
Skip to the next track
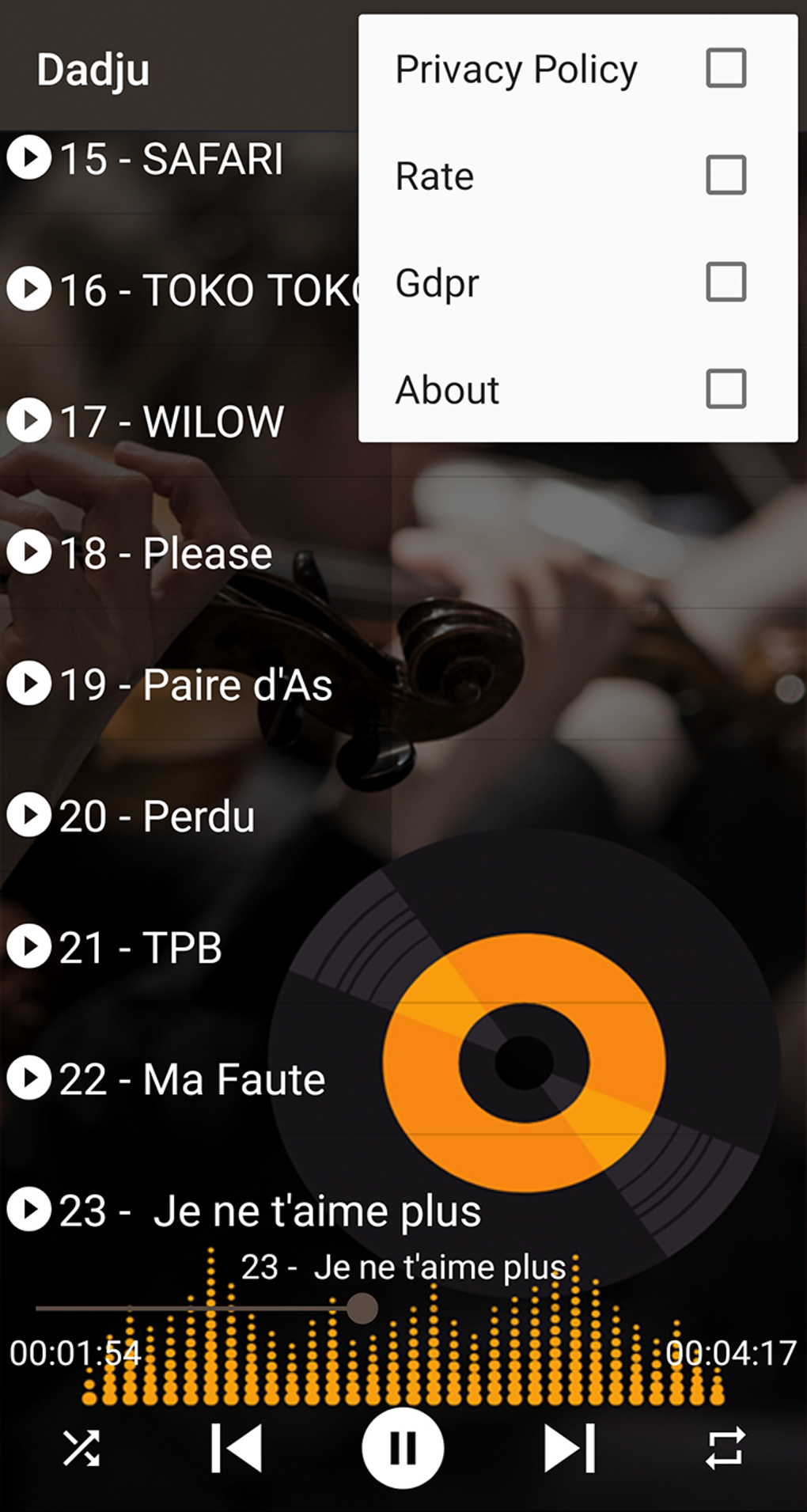click(x=570, y=1448)
